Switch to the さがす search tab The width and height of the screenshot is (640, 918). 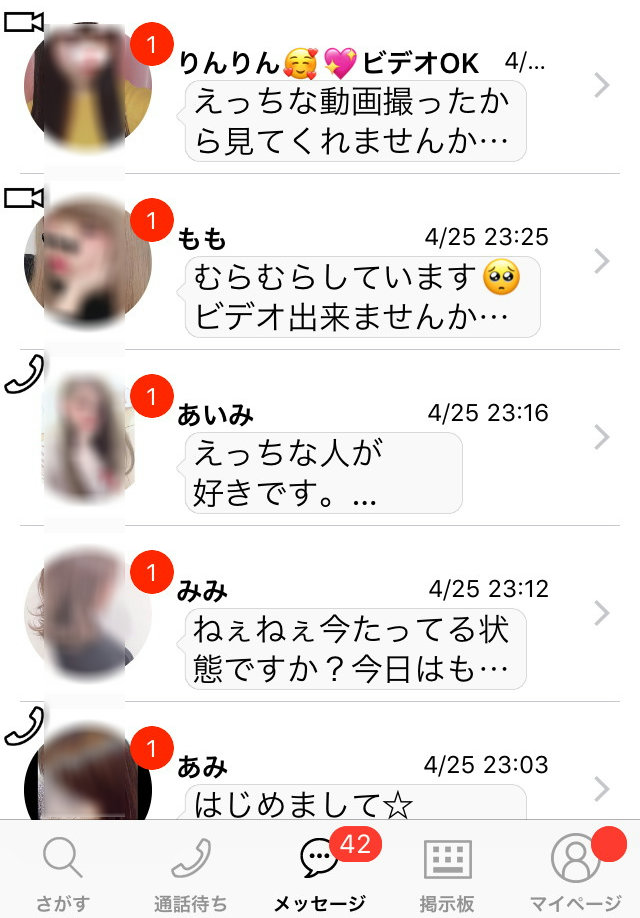[62, 873]
